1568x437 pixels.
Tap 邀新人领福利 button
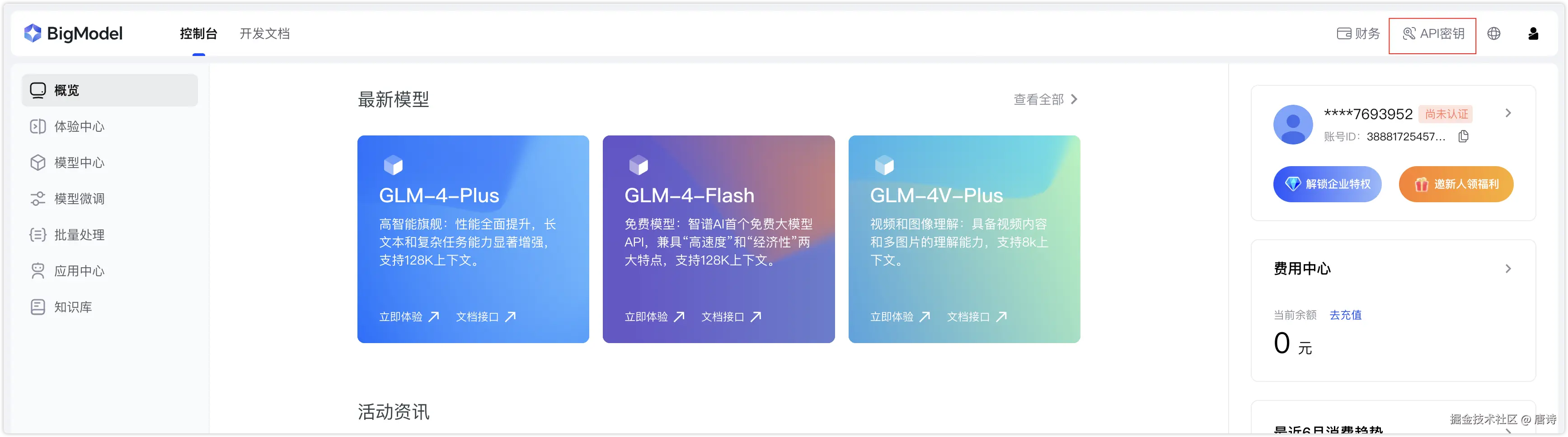pyautogui.click(x=1455, y=184)
